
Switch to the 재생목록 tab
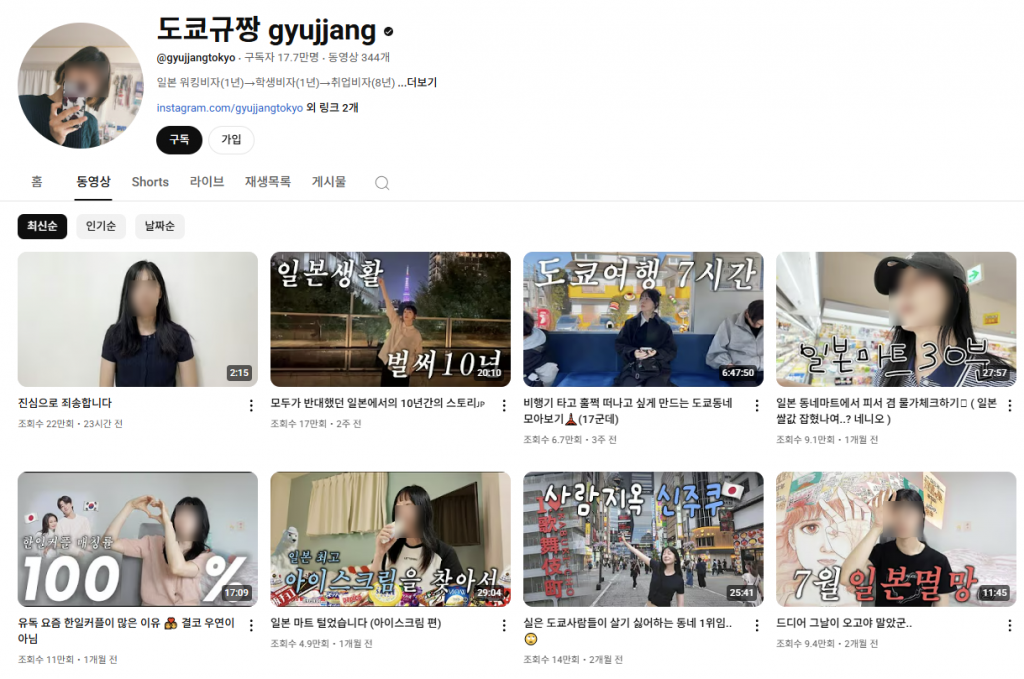(268, 182)
